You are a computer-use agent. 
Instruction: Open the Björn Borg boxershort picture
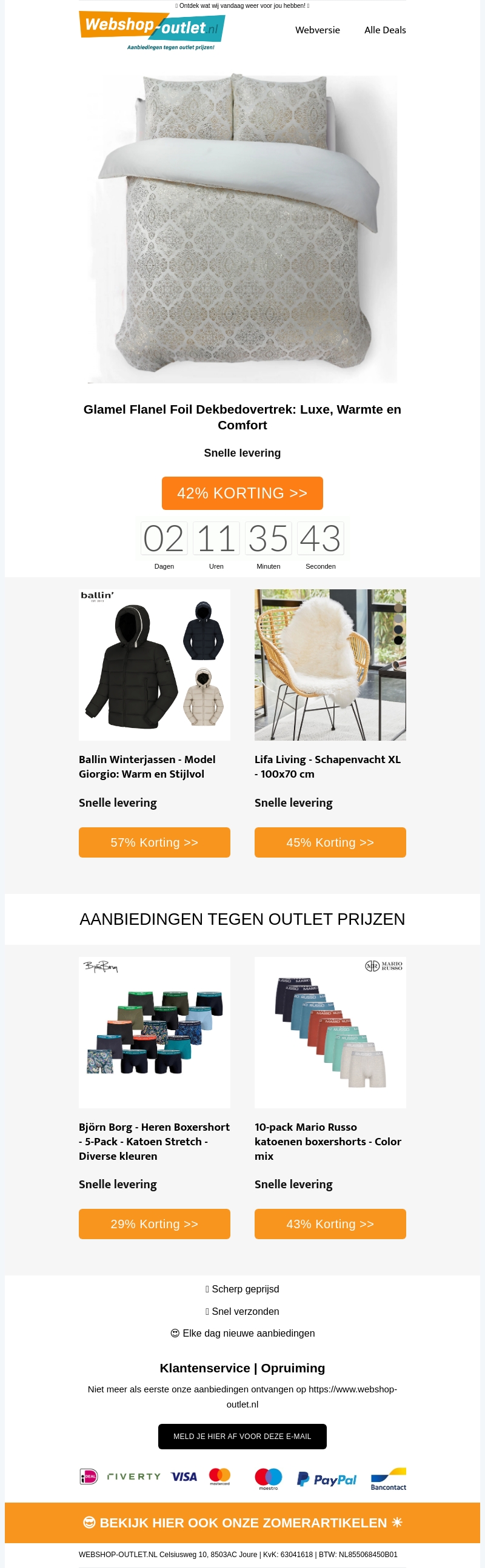click(154, 1033)
